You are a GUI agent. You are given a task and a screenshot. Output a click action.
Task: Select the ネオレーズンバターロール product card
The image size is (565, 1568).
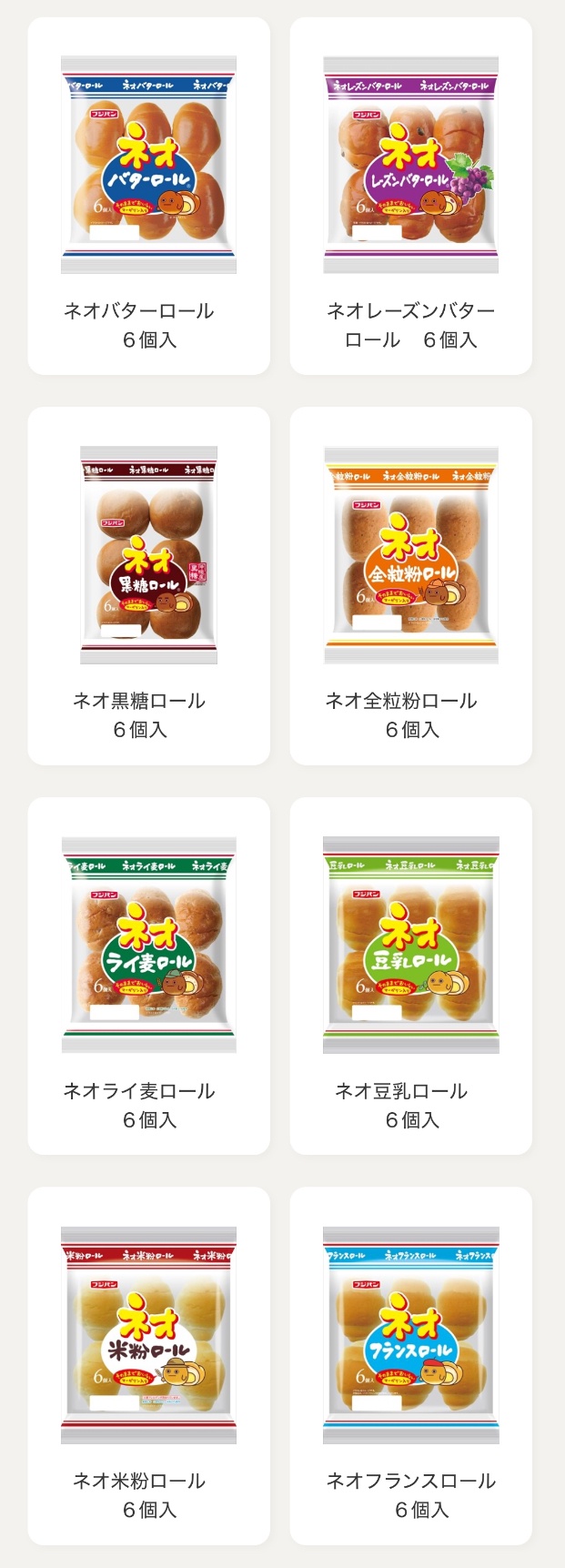click(410, 196)
